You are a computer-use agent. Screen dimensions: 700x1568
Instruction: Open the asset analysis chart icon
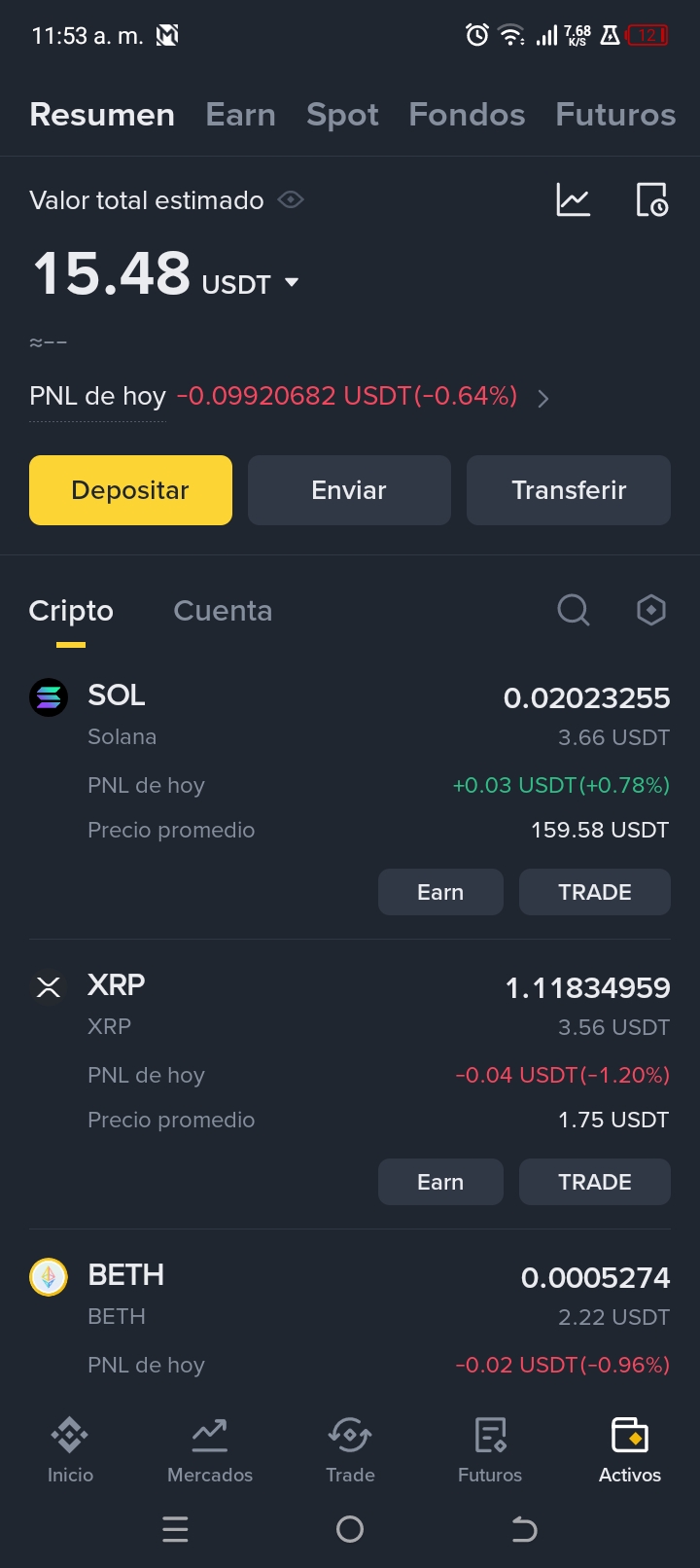point(574,199)
